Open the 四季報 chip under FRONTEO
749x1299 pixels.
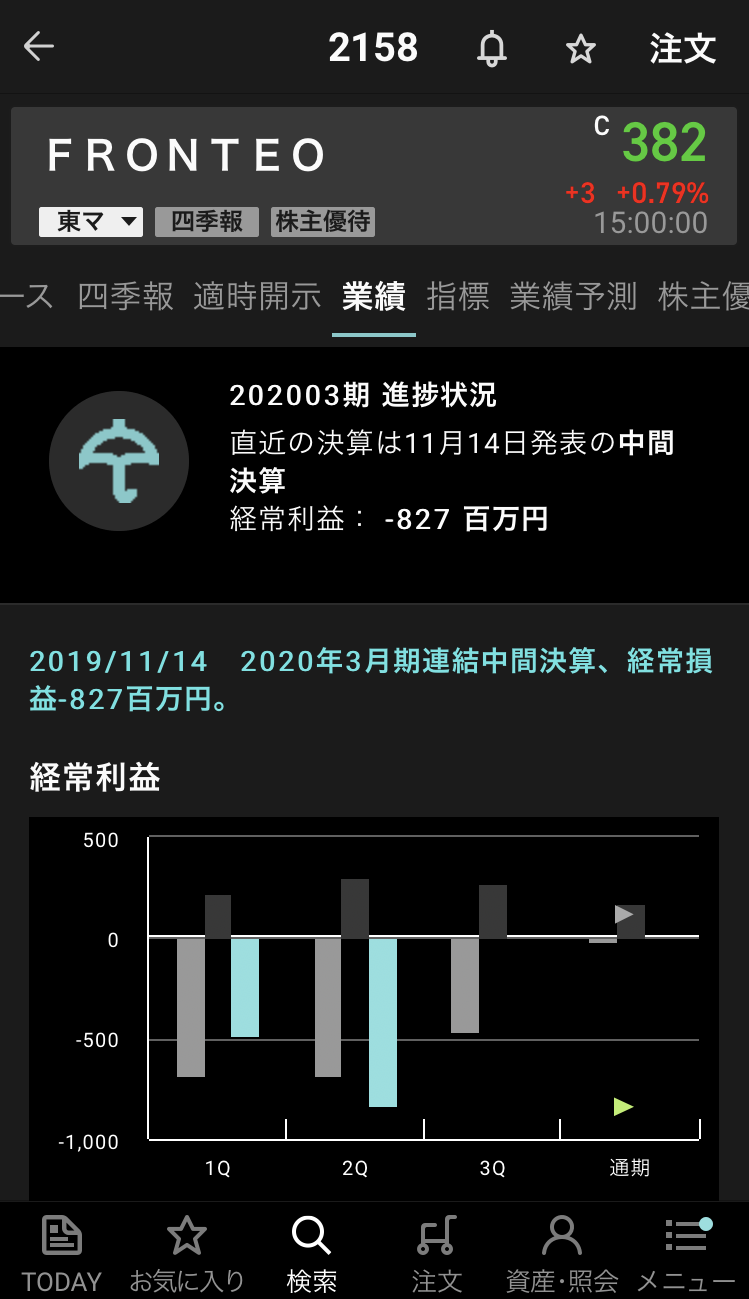coord(207,221)
